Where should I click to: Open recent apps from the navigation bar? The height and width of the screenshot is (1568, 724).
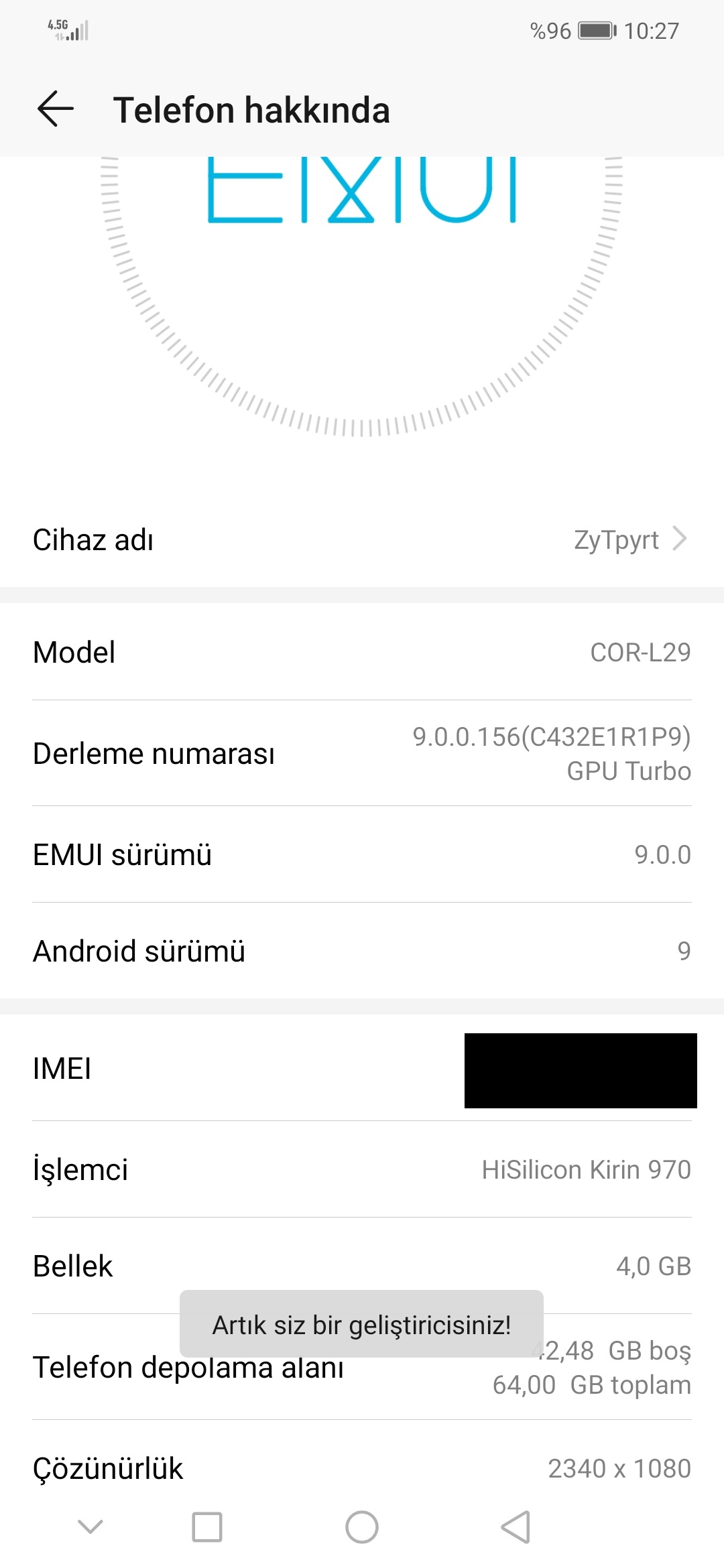207,1527
